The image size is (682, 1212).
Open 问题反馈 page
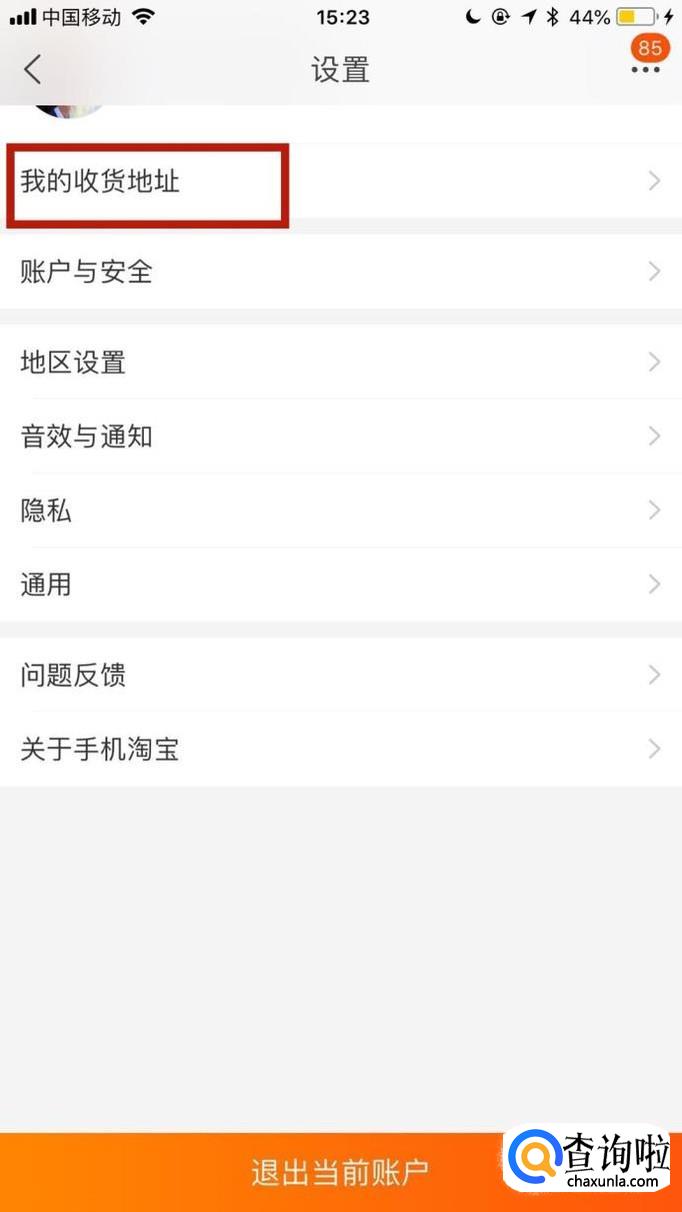(x=340, y=675)
